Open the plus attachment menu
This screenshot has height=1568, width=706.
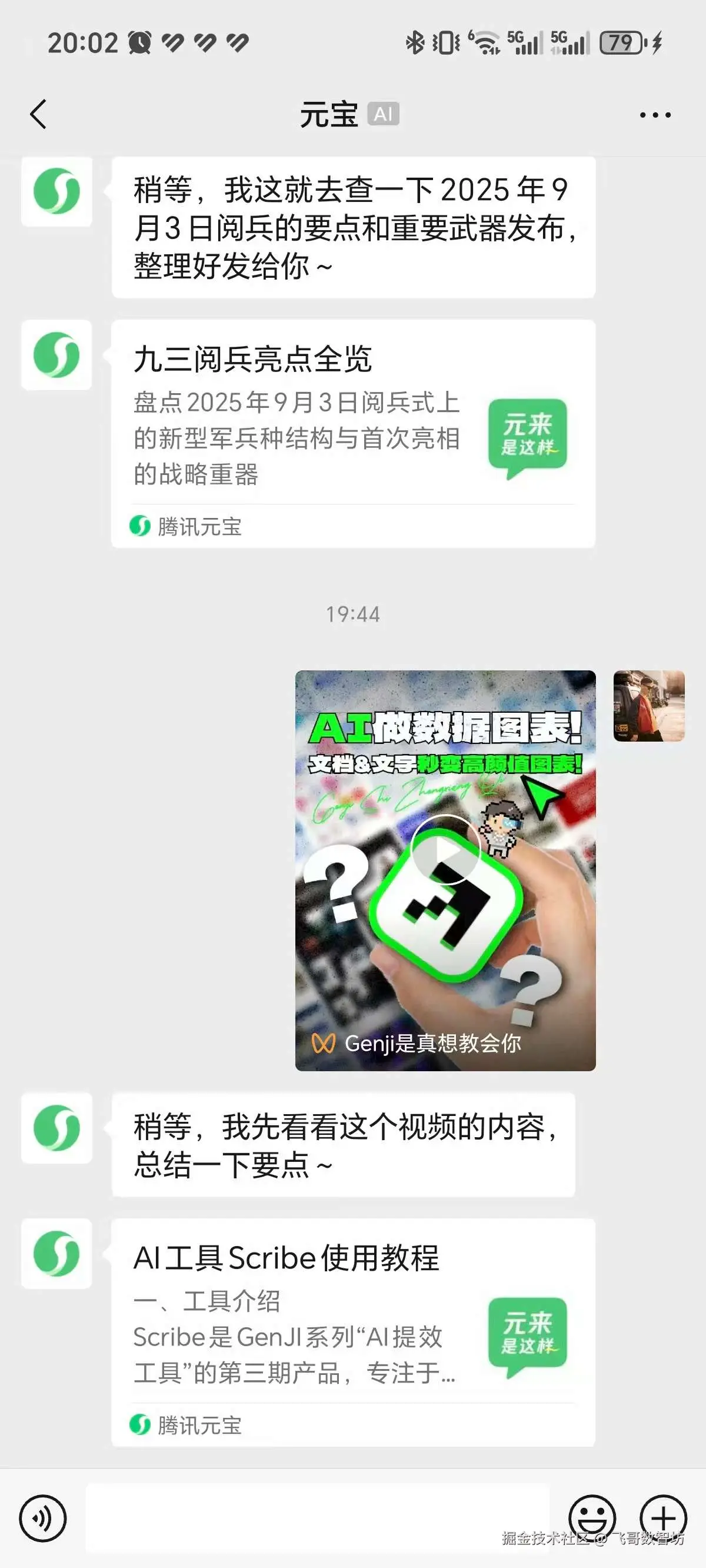pyautogui.click(x=664, y=1517)
